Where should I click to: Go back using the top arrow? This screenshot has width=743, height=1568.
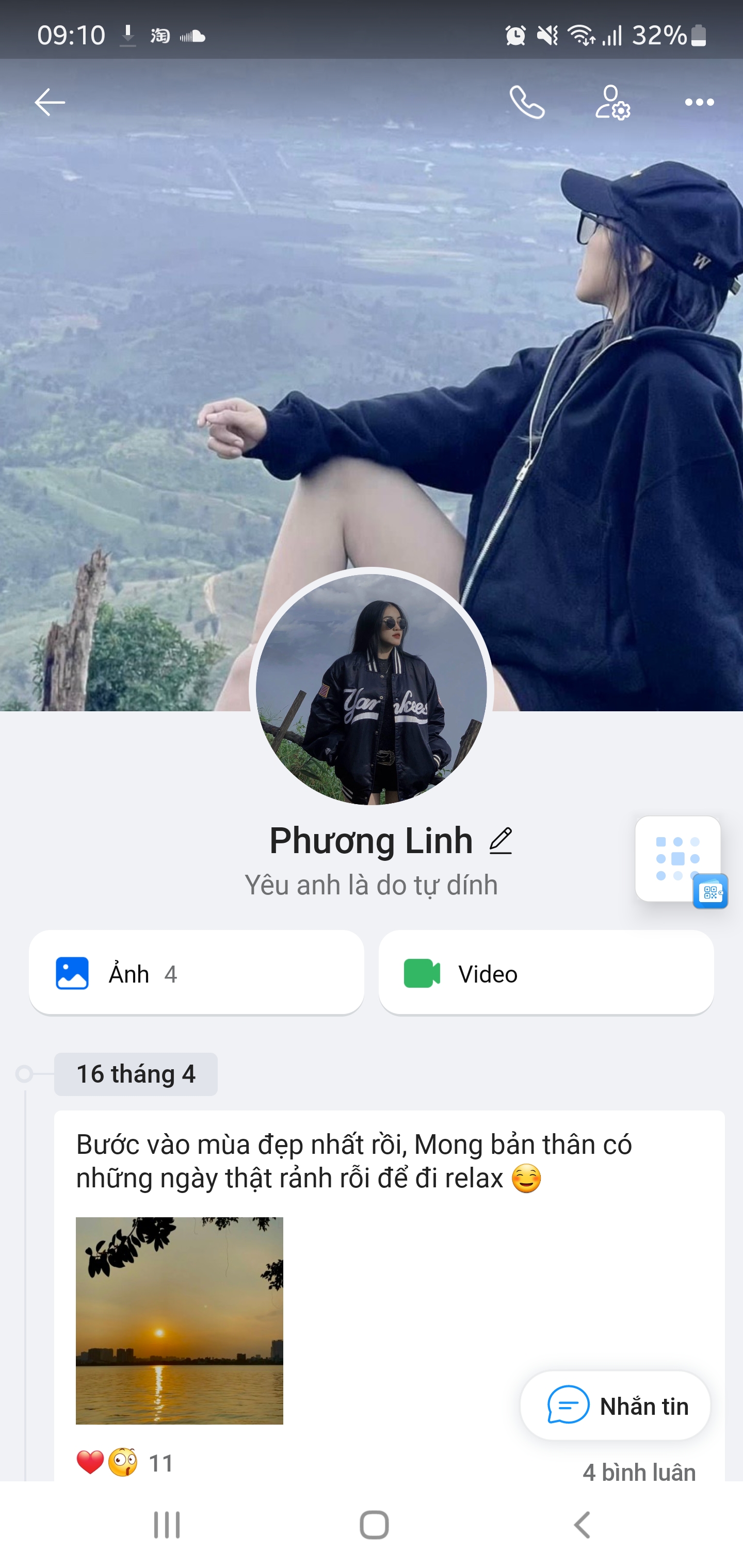(50, 102)
